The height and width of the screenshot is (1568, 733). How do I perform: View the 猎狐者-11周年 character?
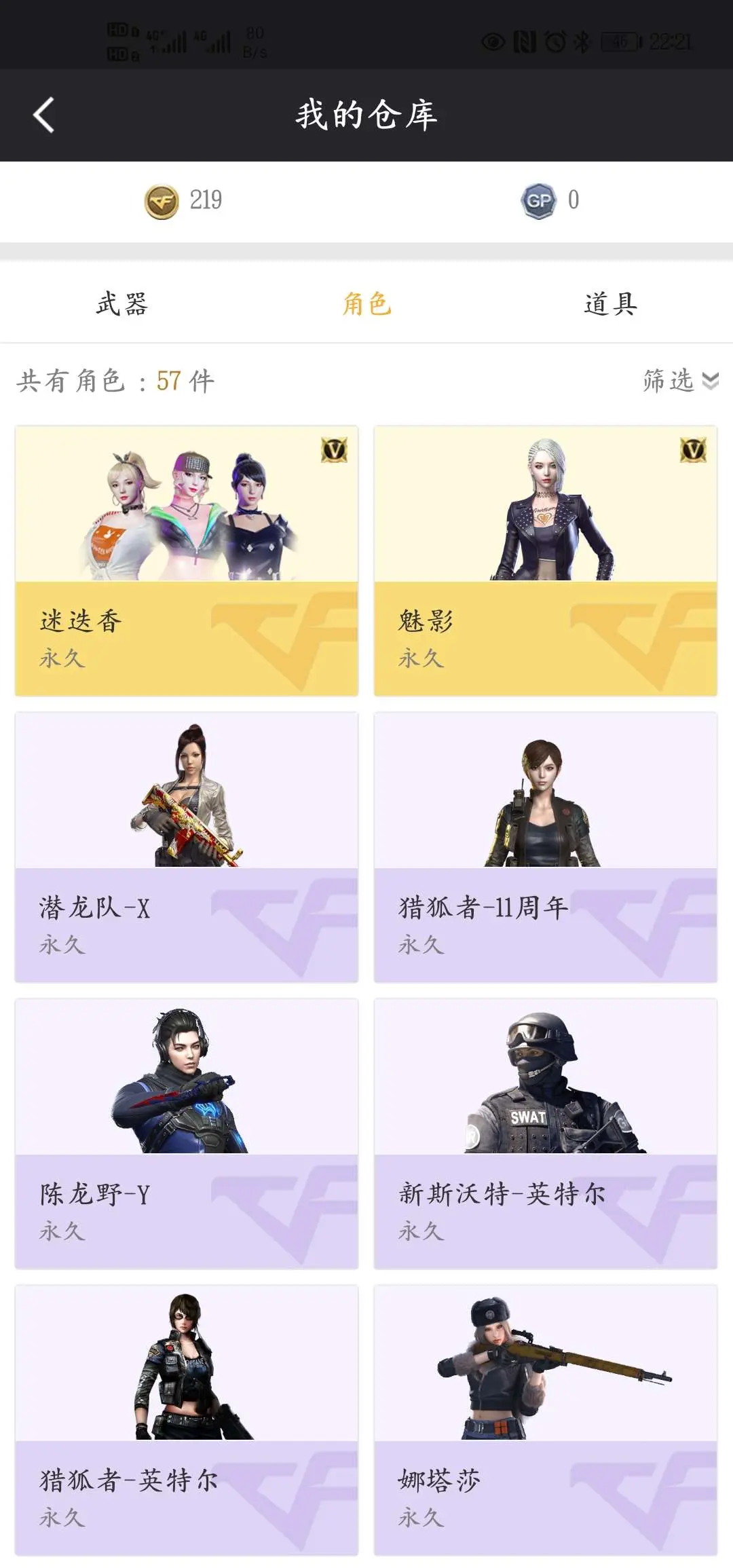545,847
